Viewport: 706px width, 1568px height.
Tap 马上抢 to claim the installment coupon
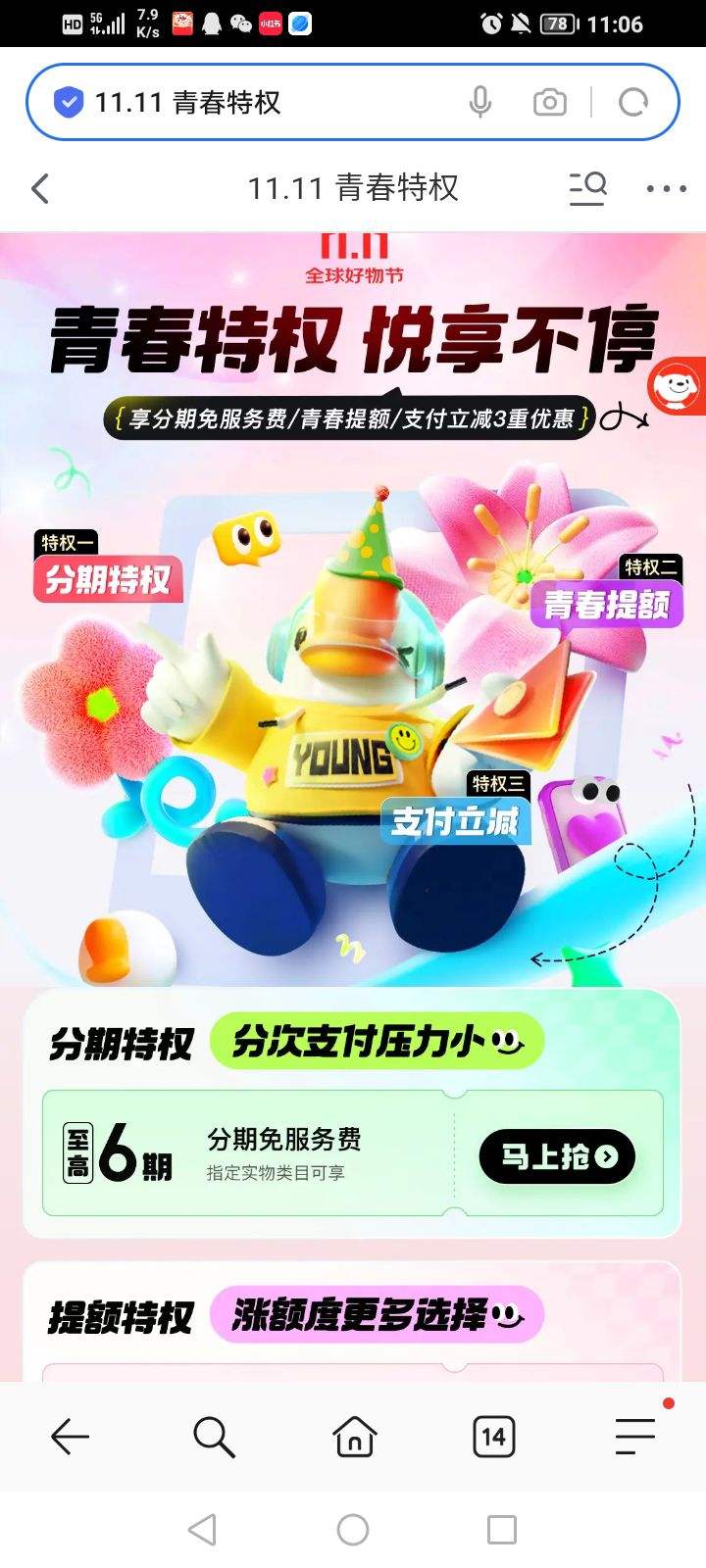pos(557,1156)
